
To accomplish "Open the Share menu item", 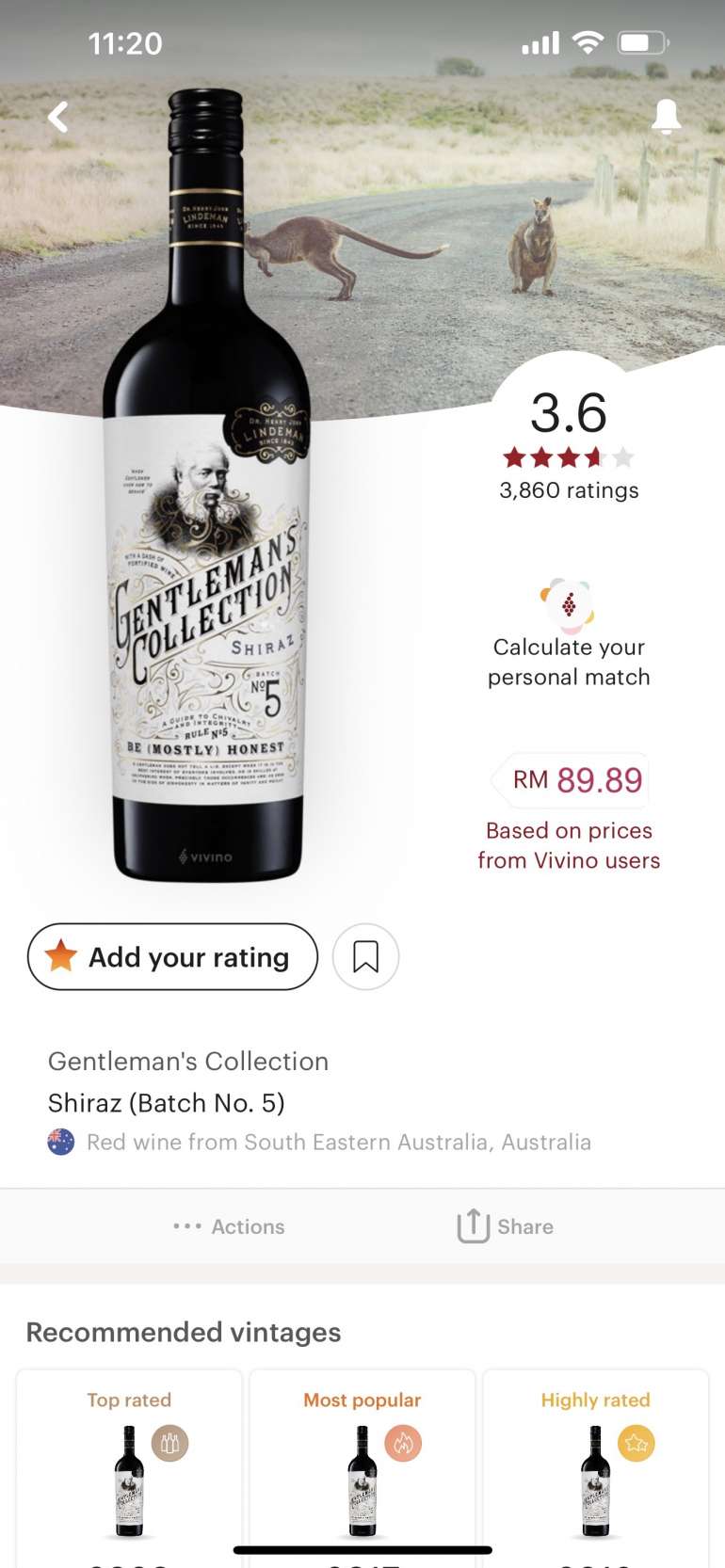I will 506,1226.
